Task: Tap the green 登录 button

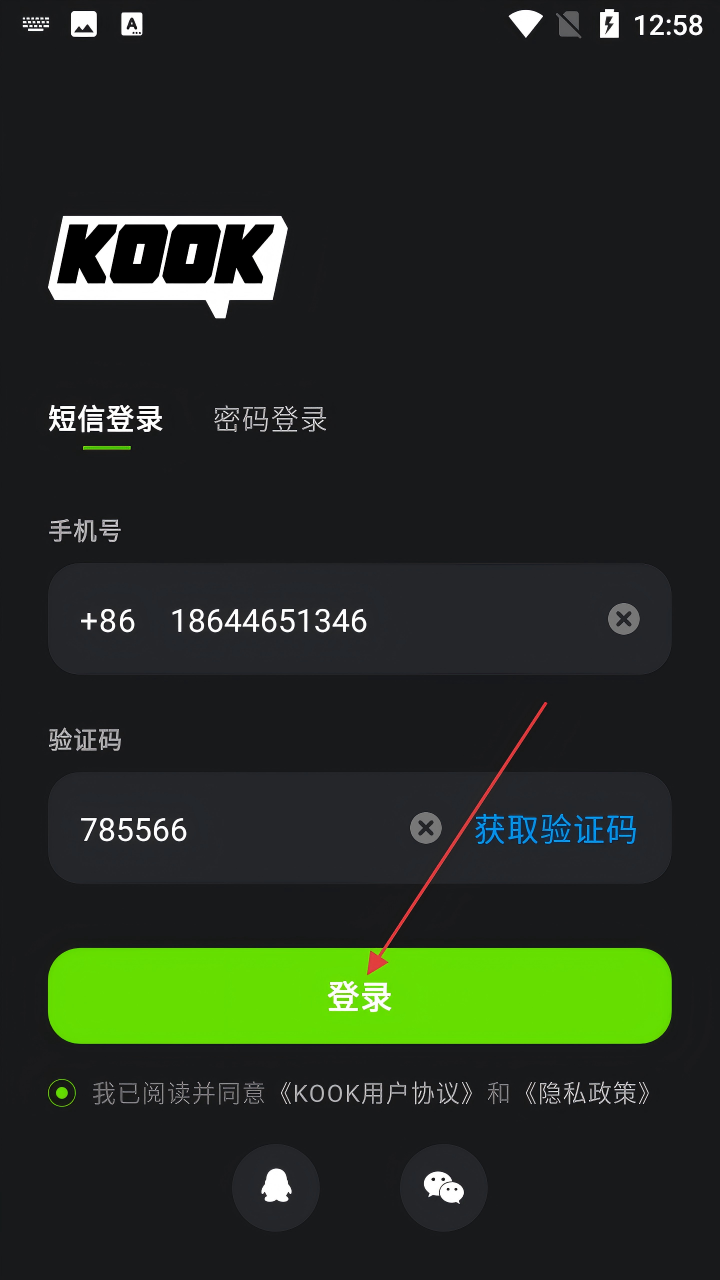Action: (359, 996)
